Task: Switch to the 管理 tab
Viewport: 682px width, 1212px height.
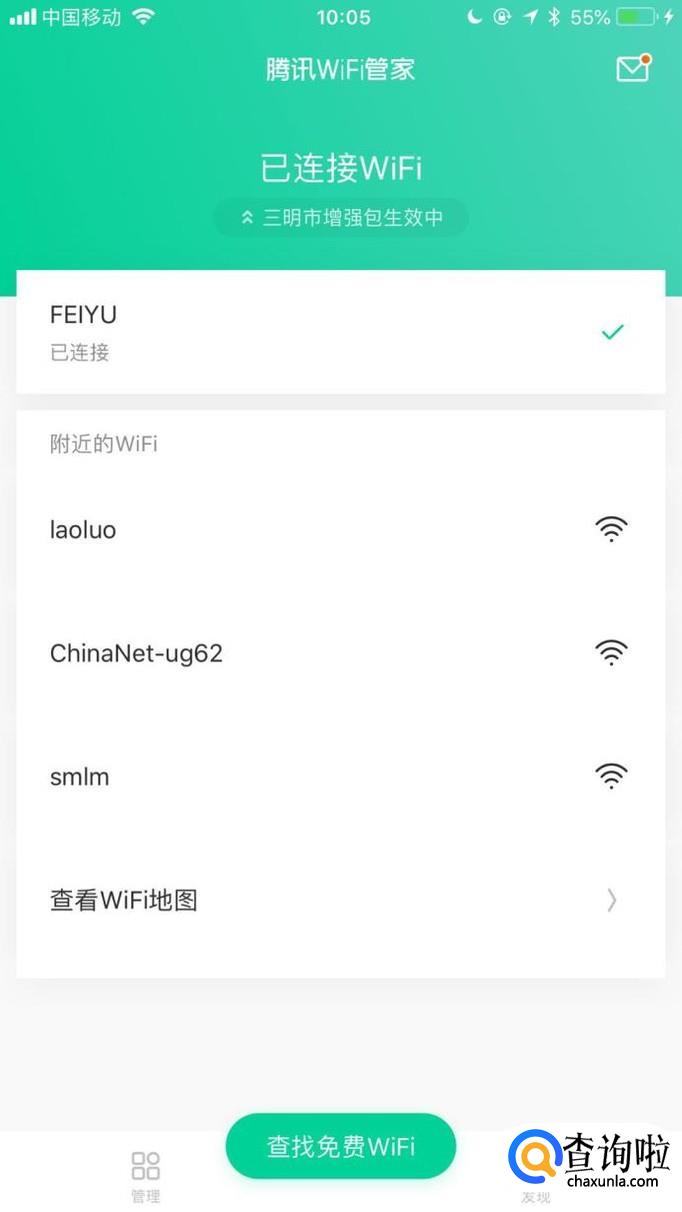Action: coord(146,1176)
